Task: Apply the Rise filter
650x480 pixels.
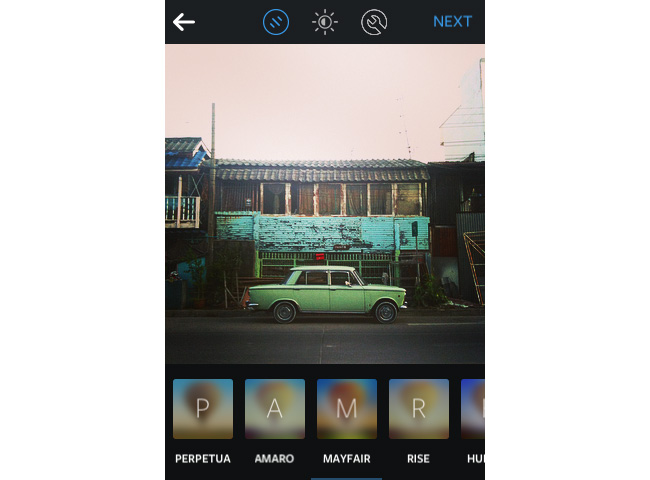Action: point(419,409)
